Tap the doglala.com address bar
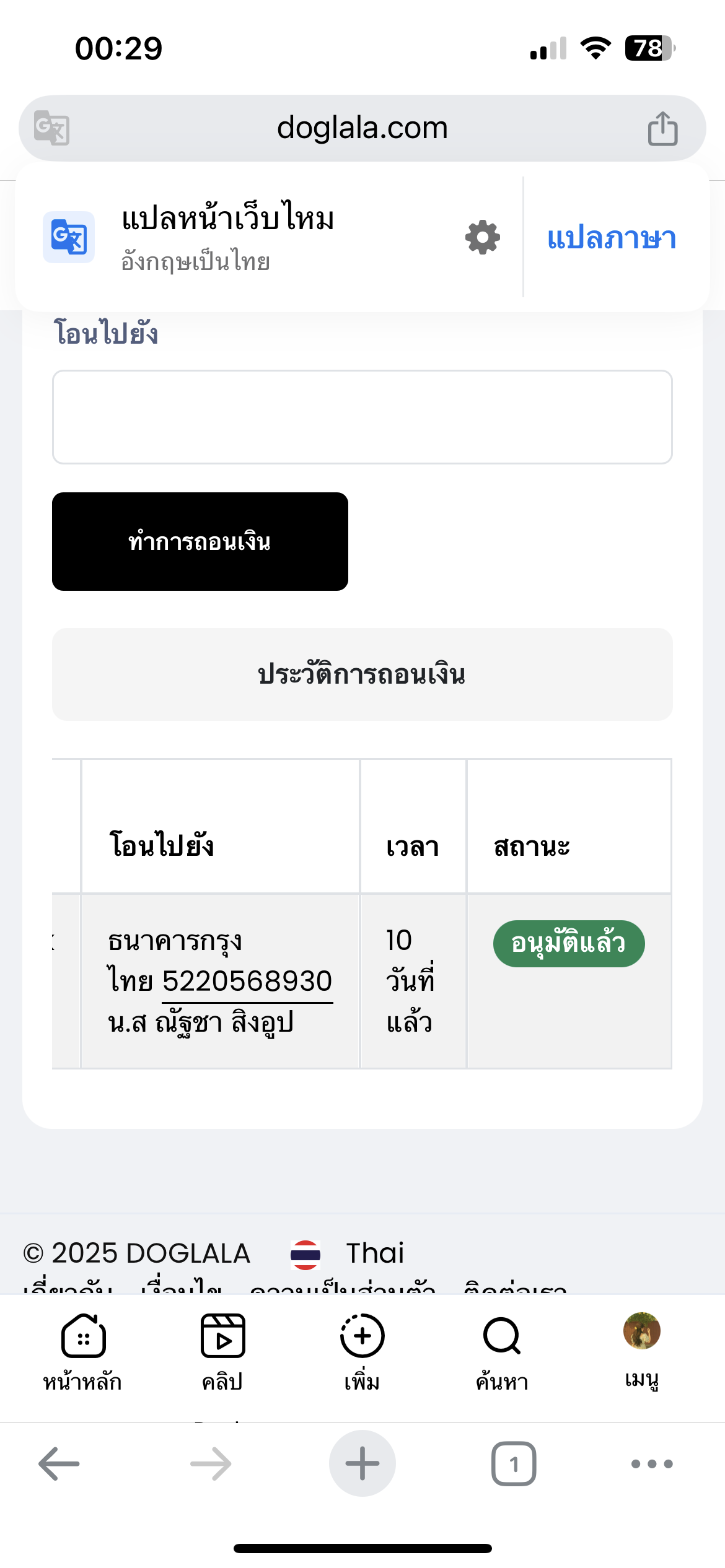The height and width of the screenshot is (1568, 725). pyautogui.click(x=362, y=128)
